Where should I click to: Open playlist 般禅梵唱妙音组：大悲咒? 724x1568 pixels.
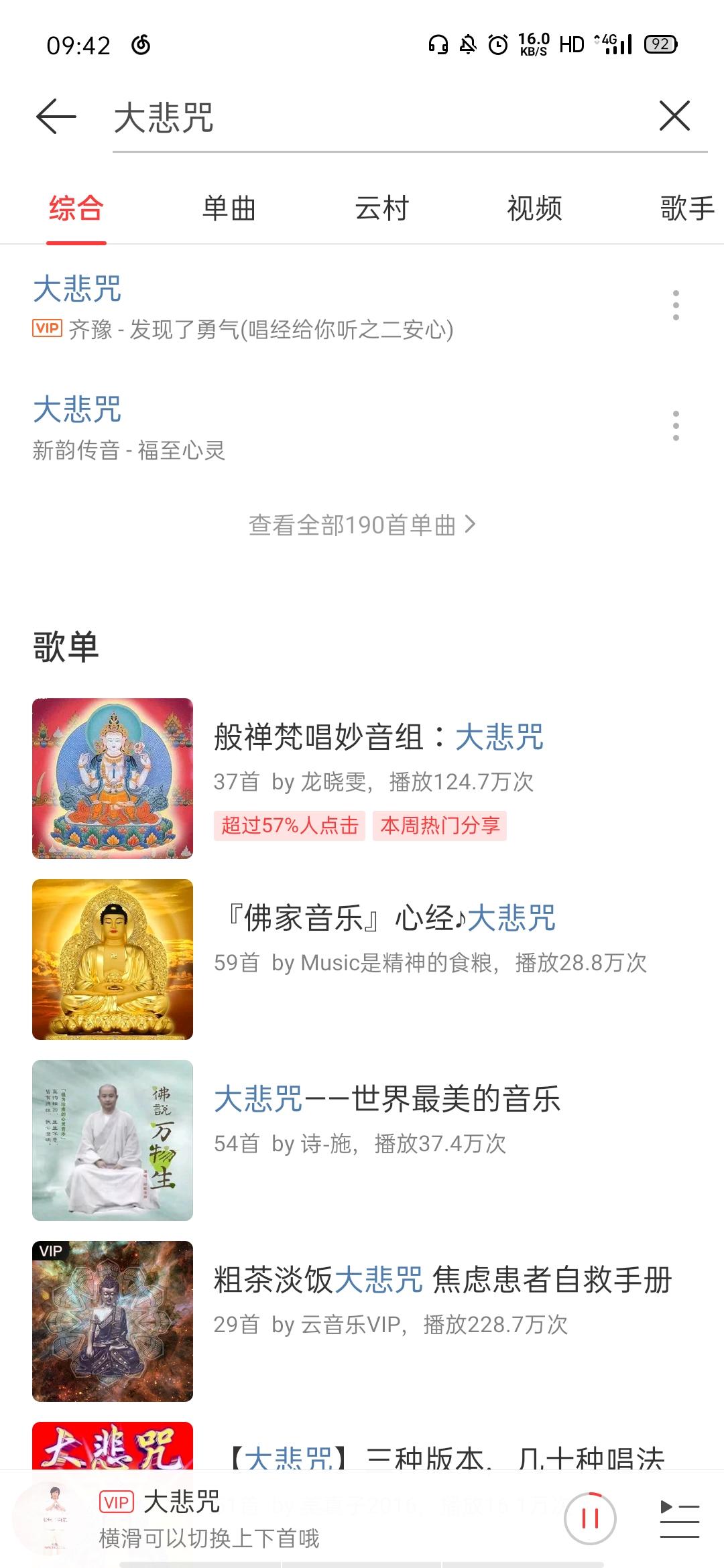tap(362, 779)
